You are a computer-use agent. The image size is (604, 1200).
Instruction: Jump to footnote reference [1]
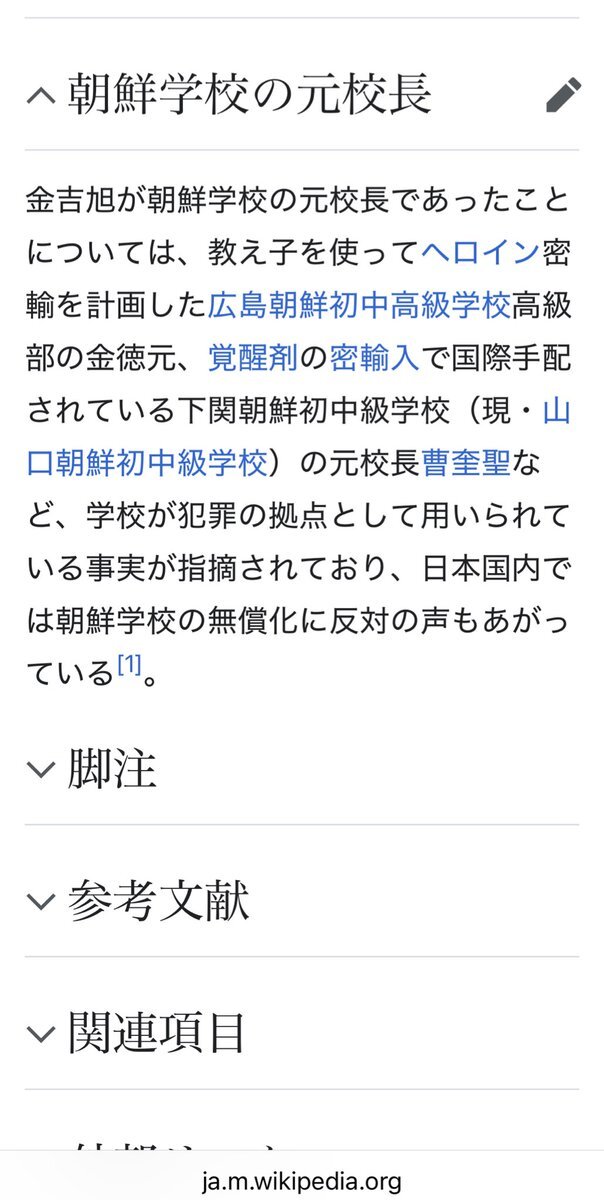point(129,666)
